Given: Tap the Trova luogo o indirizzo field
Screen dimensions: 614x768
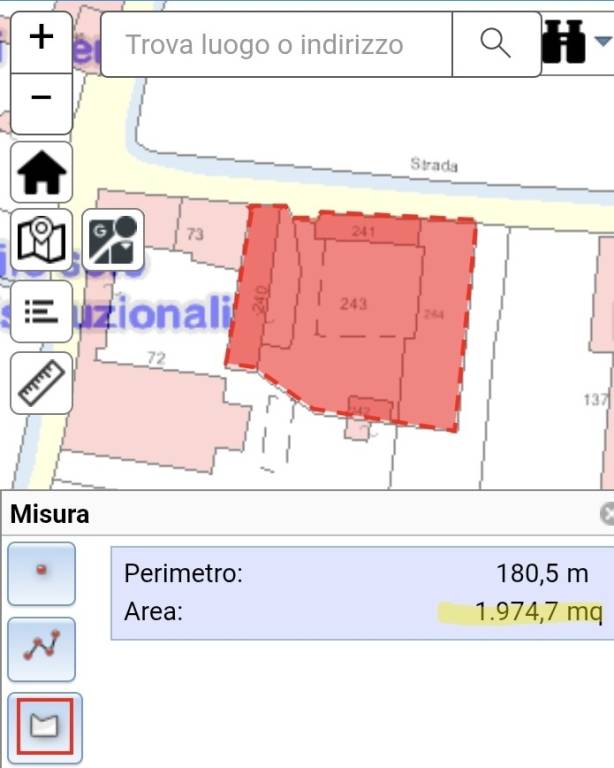Looking at the screenshot, I should (x=275, y=44).
